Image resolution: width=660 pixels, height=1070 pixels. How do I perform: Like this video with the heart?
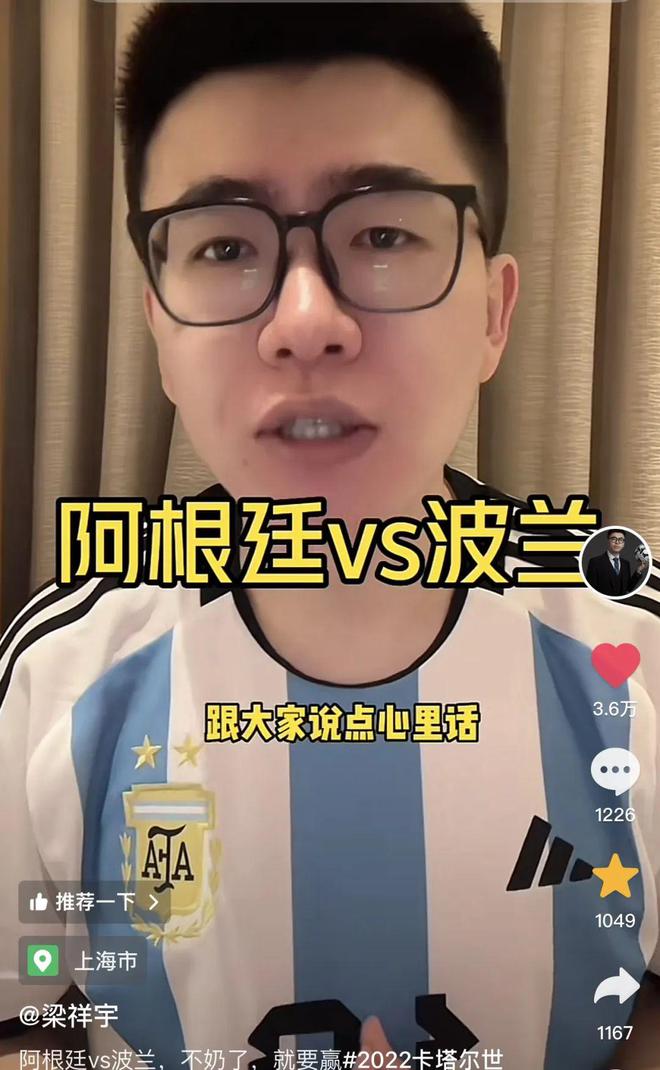pyautogui.click(x=615, y=665)
